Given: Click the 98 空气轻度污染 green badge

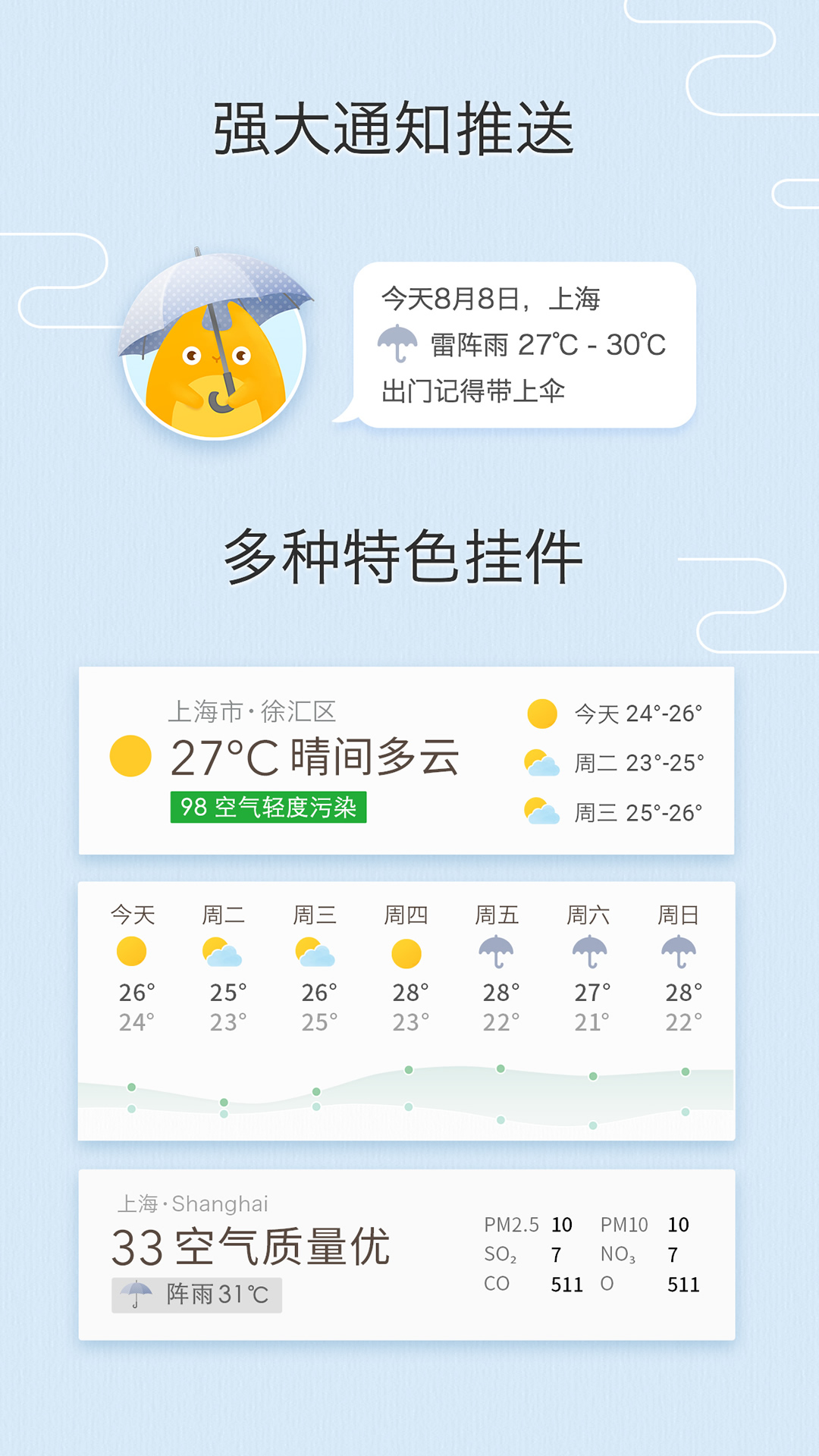Looking at the screenshot, I should click(269, 808).
